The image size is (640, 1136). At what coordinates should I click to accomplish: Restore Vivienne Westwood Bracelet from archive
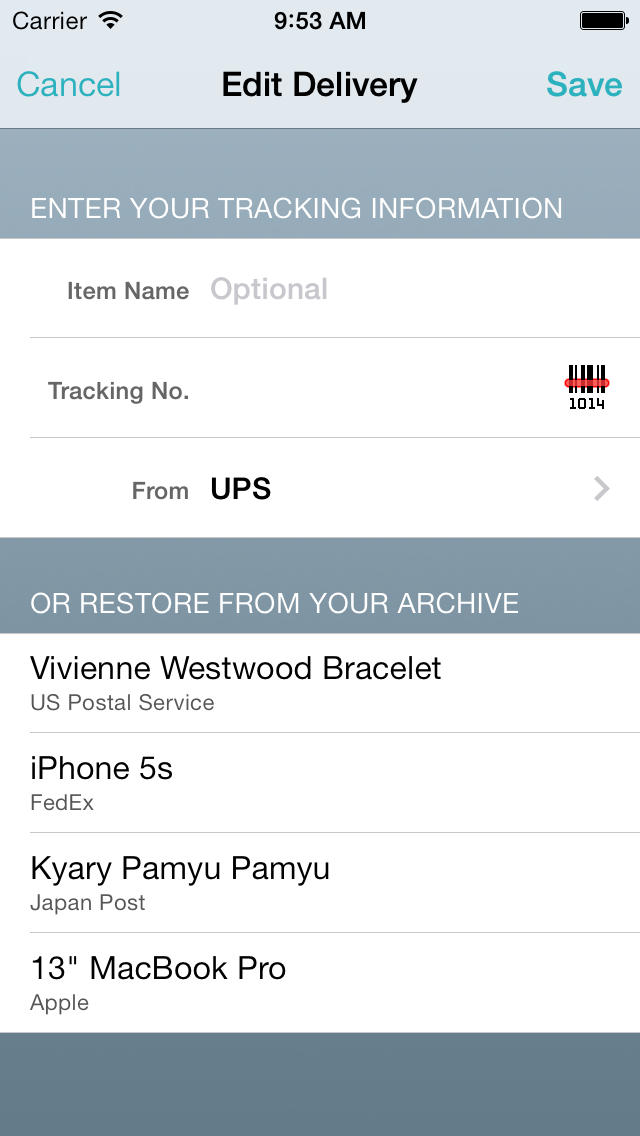320,682
